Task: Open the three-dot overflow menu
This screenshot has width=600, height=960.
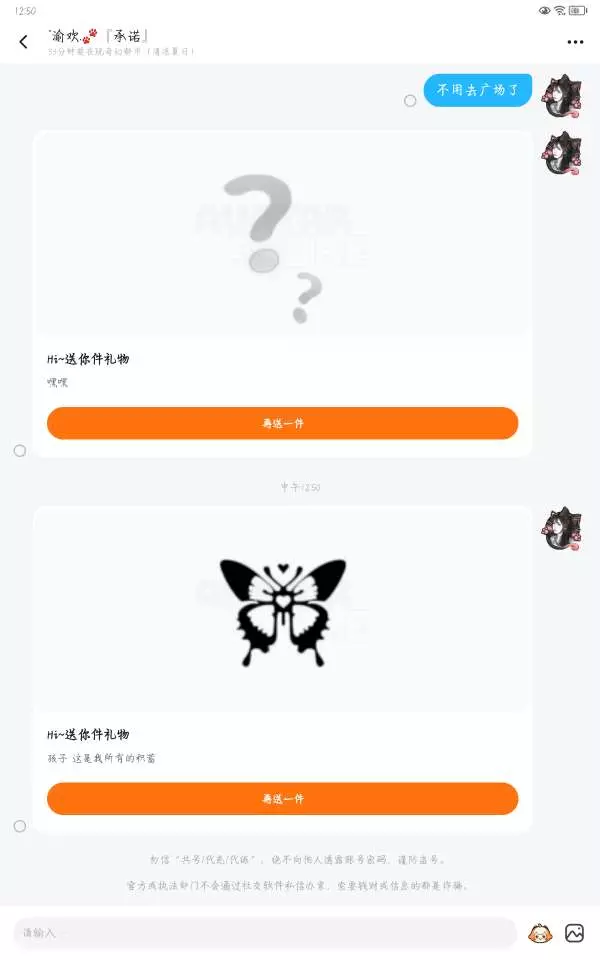Action: click(x=575, y=42)
